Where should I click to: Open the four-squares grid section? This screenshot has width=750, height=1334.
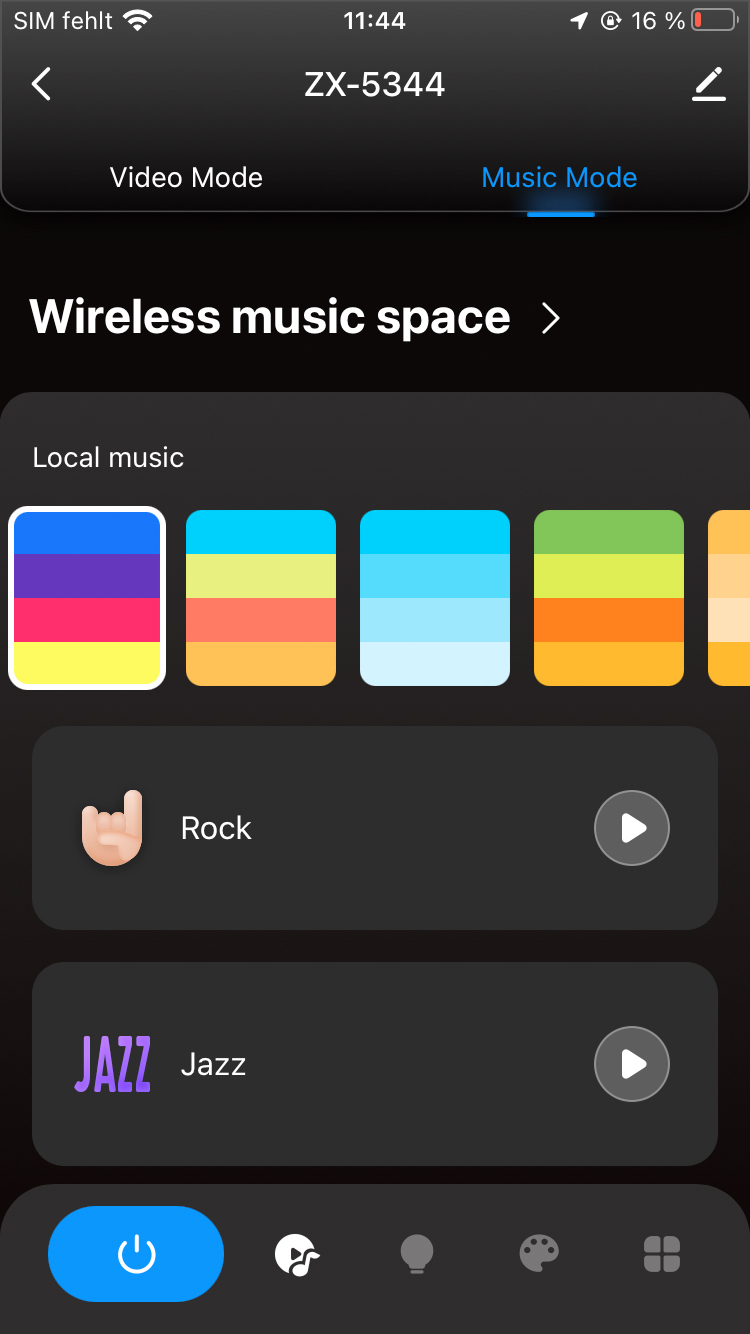[662, 1254]
